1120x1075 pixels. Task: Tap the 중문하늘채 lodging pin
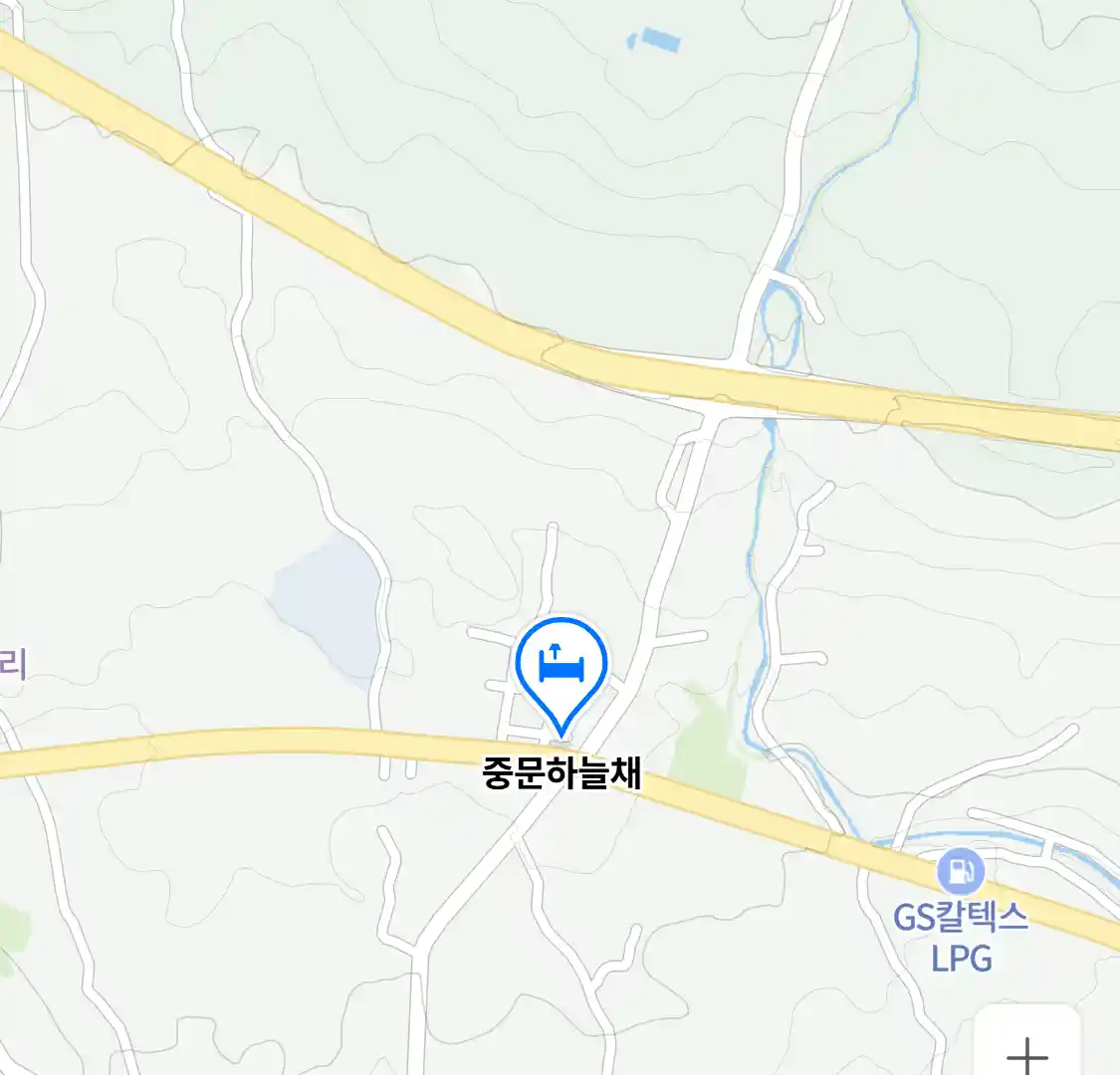pyautogui.click(x=561, y=667)
